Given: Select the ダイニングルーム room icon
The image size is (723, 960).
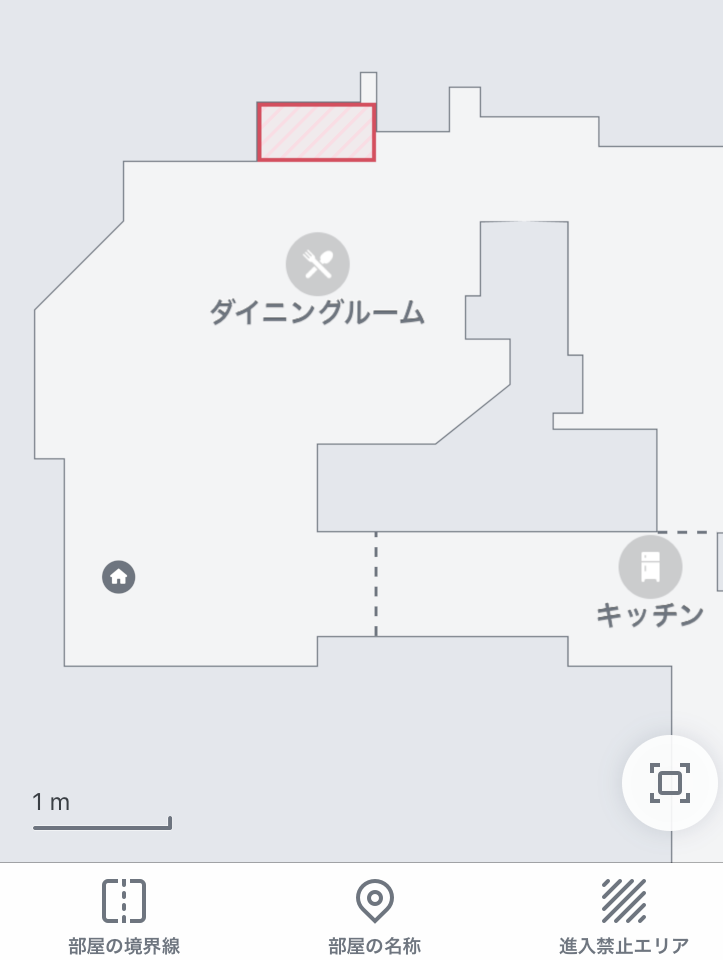Looking at the screenshot, I should (x=318, y=265).
